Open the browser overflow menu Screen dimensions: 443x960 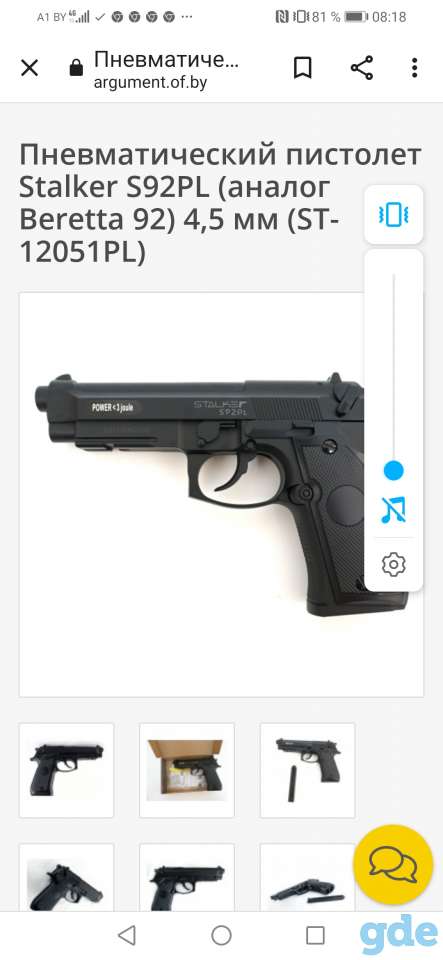pyautogui.click(x=414, y=68)
